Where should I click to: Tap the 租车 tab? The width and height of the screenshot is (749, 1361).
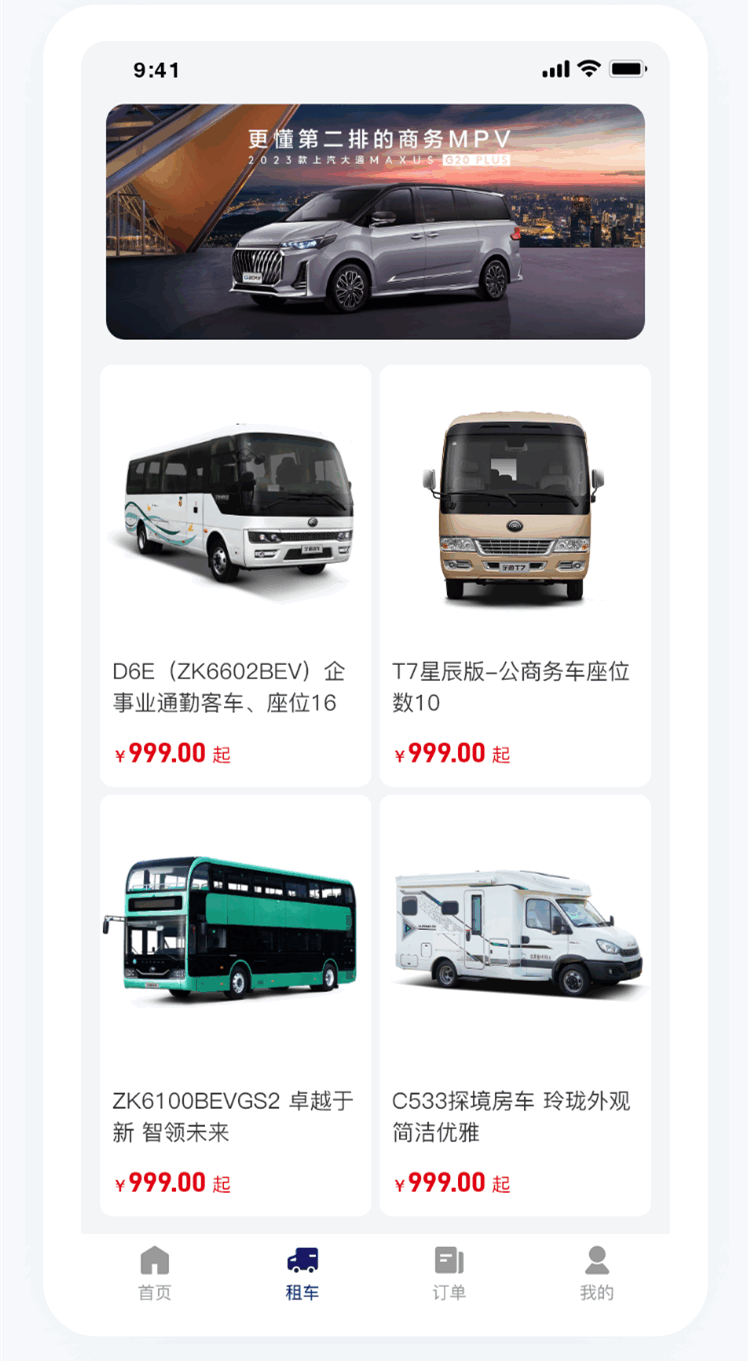click(302, 1273)
